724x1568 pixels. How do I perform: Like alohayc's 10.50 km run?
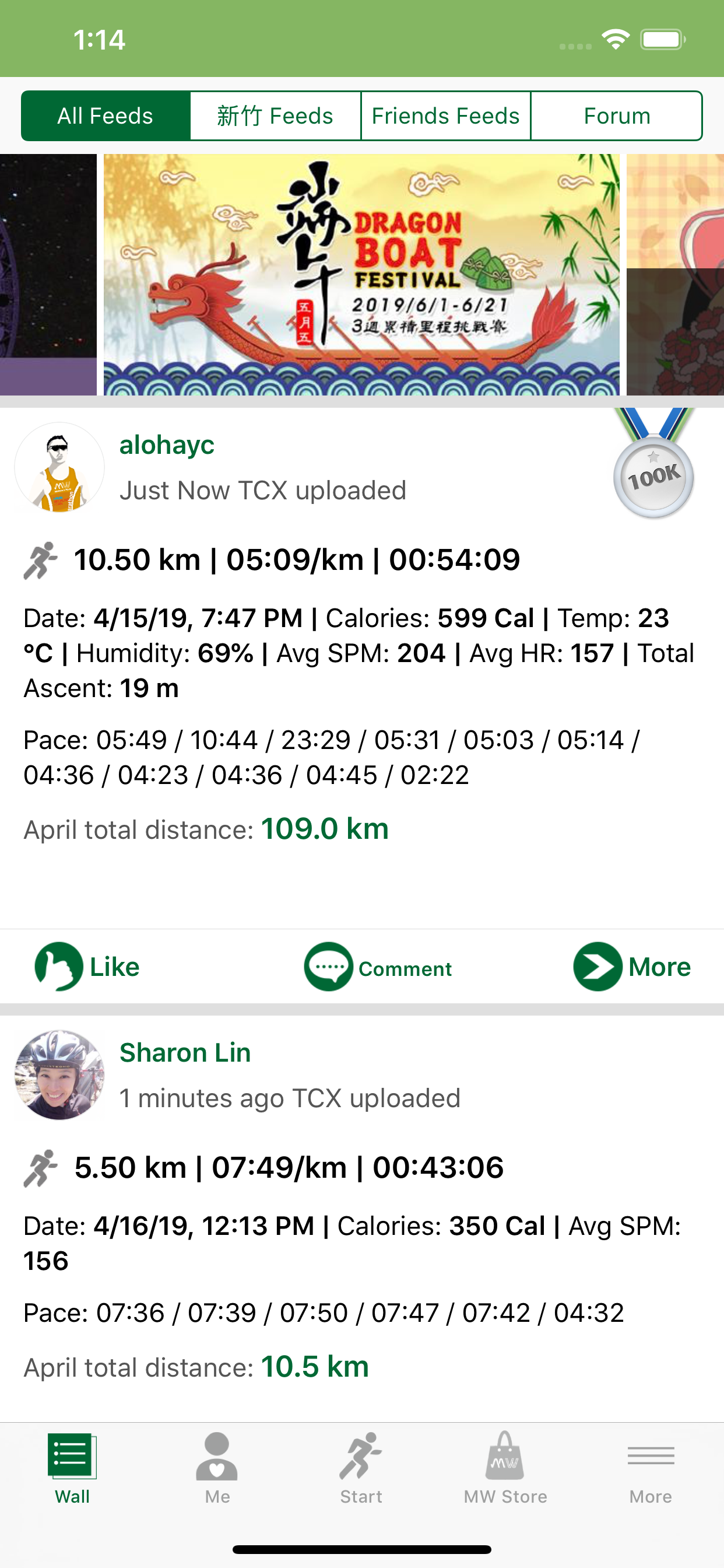(x=87, y=967)
